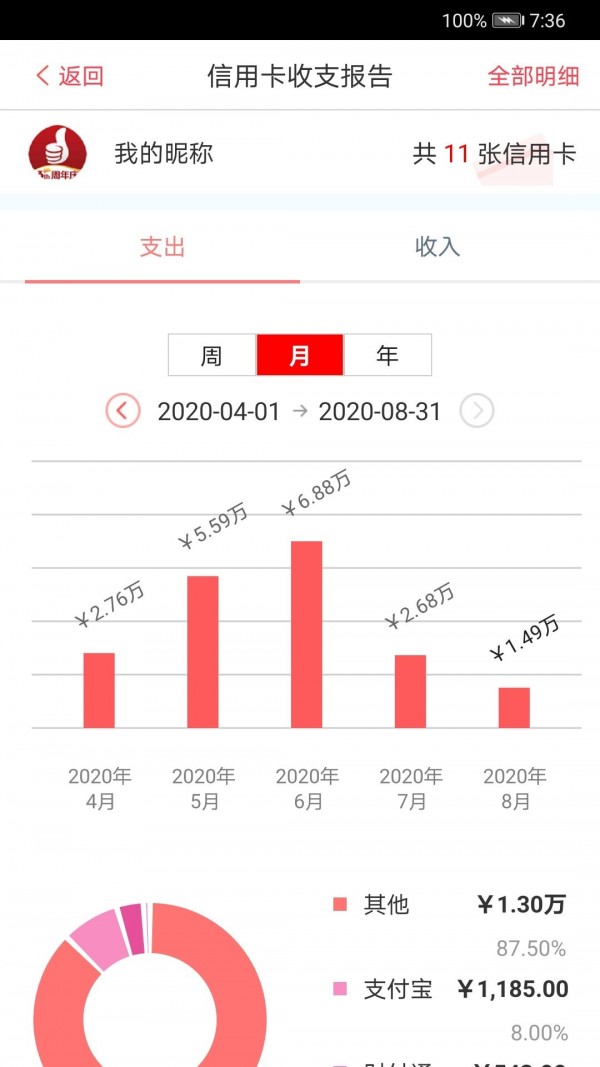Select the 2020年8月 bar
This screenshot has width=600, height=1067.
coord(514,707)
